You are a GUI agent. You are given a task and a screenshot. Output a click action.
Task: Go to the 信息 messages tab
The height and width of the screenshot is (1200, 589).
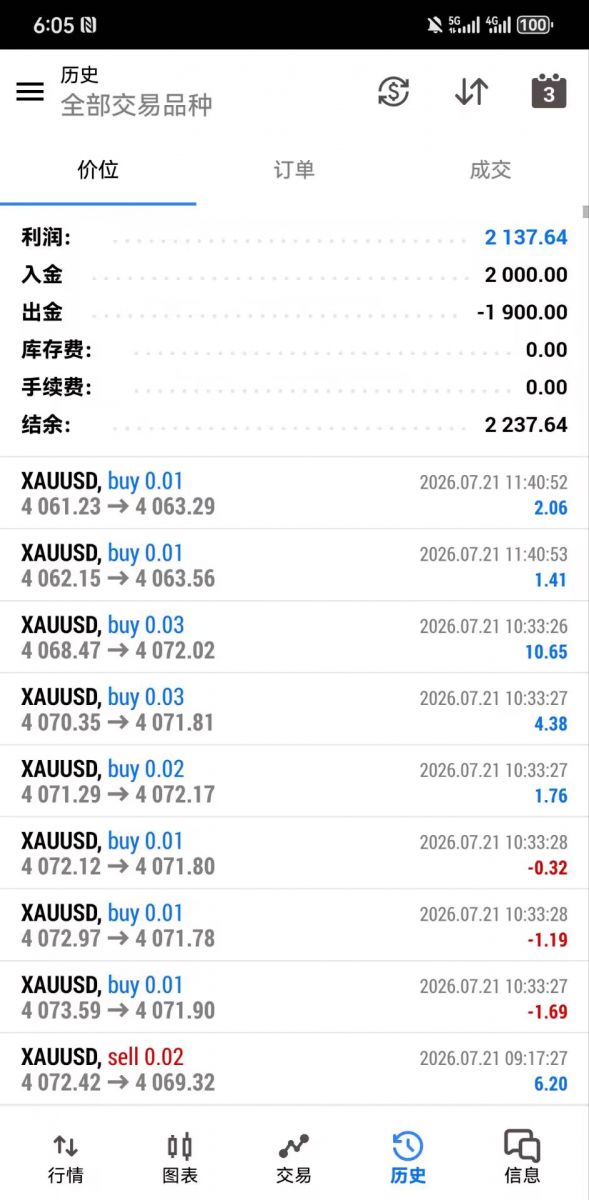pyautogui.click(x=522, y=1158)
